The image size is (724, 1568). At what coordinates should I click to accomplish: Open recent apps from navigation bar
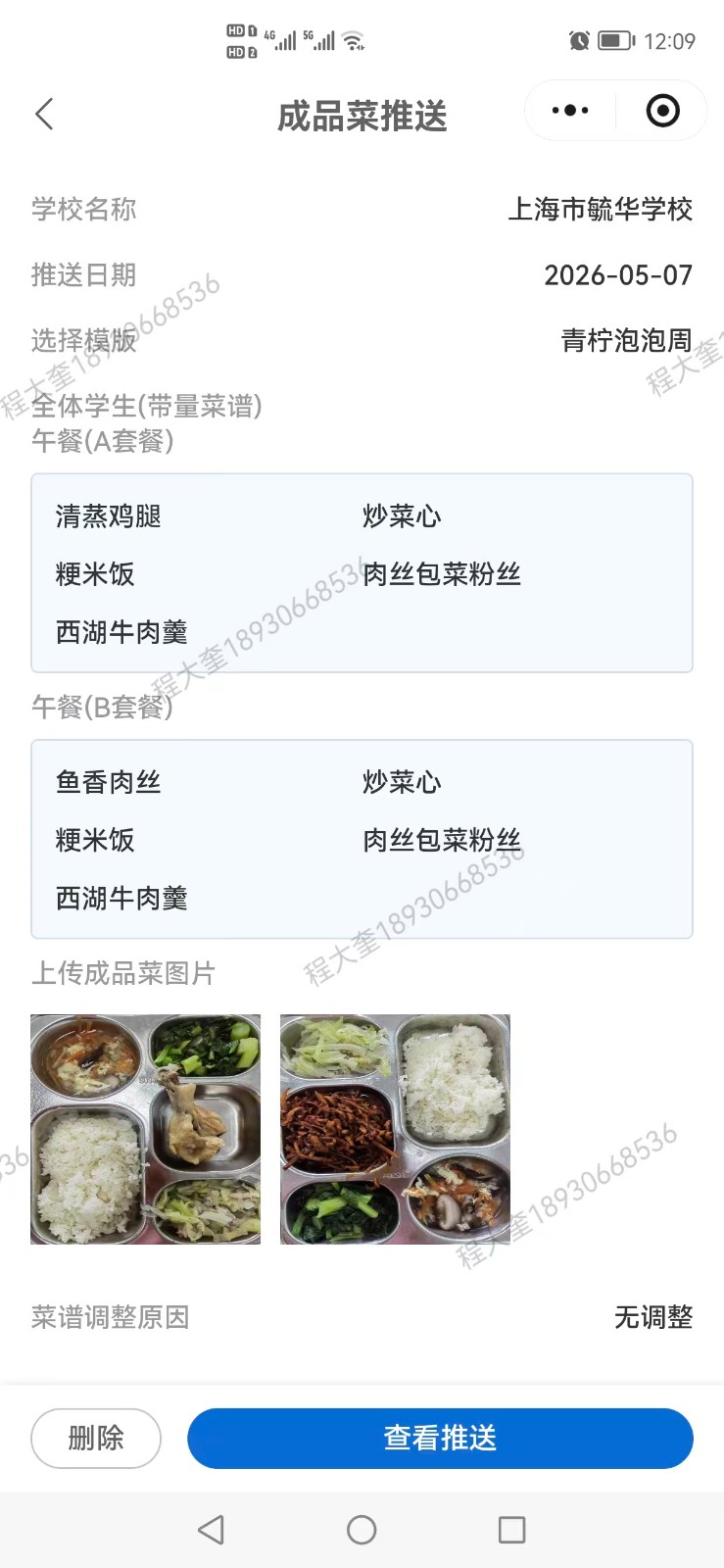(x=511, y=1530)
